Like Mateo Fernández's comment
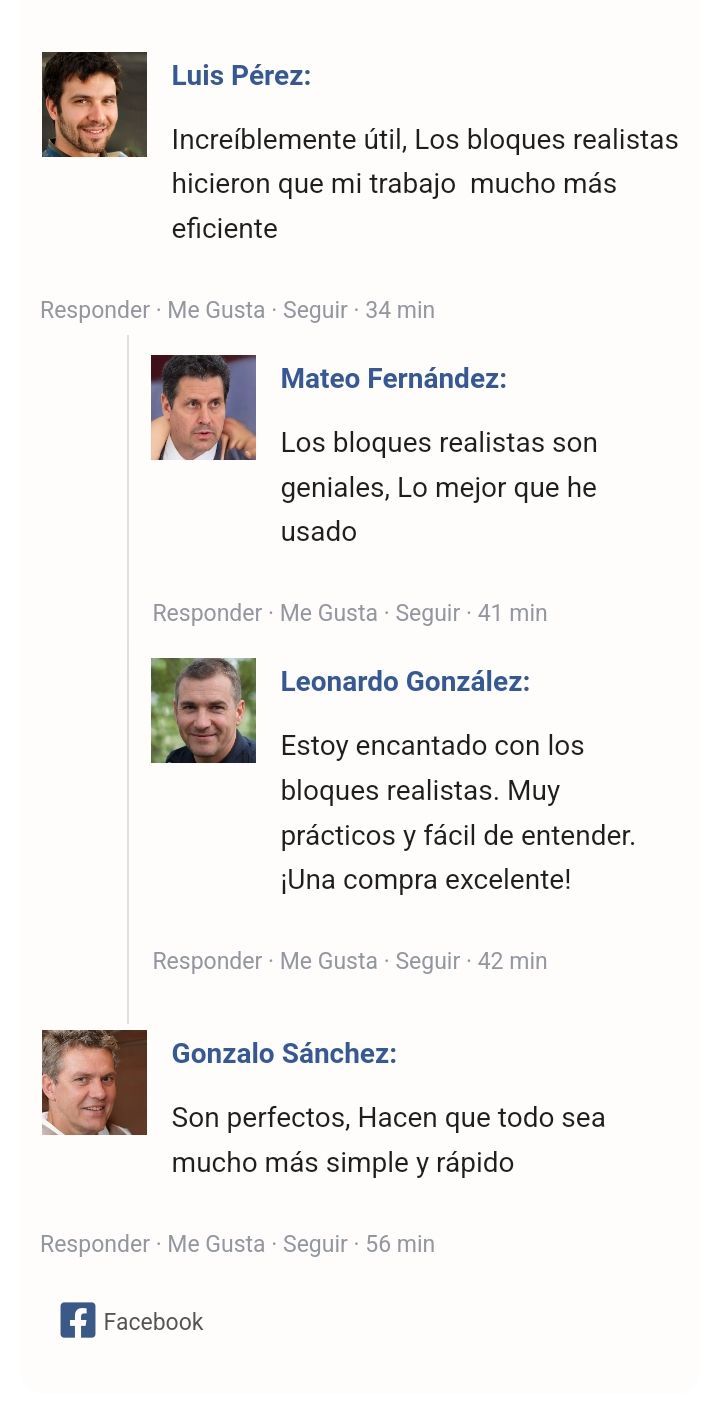This screenshot has height=1402, width=719. [328, 613]
